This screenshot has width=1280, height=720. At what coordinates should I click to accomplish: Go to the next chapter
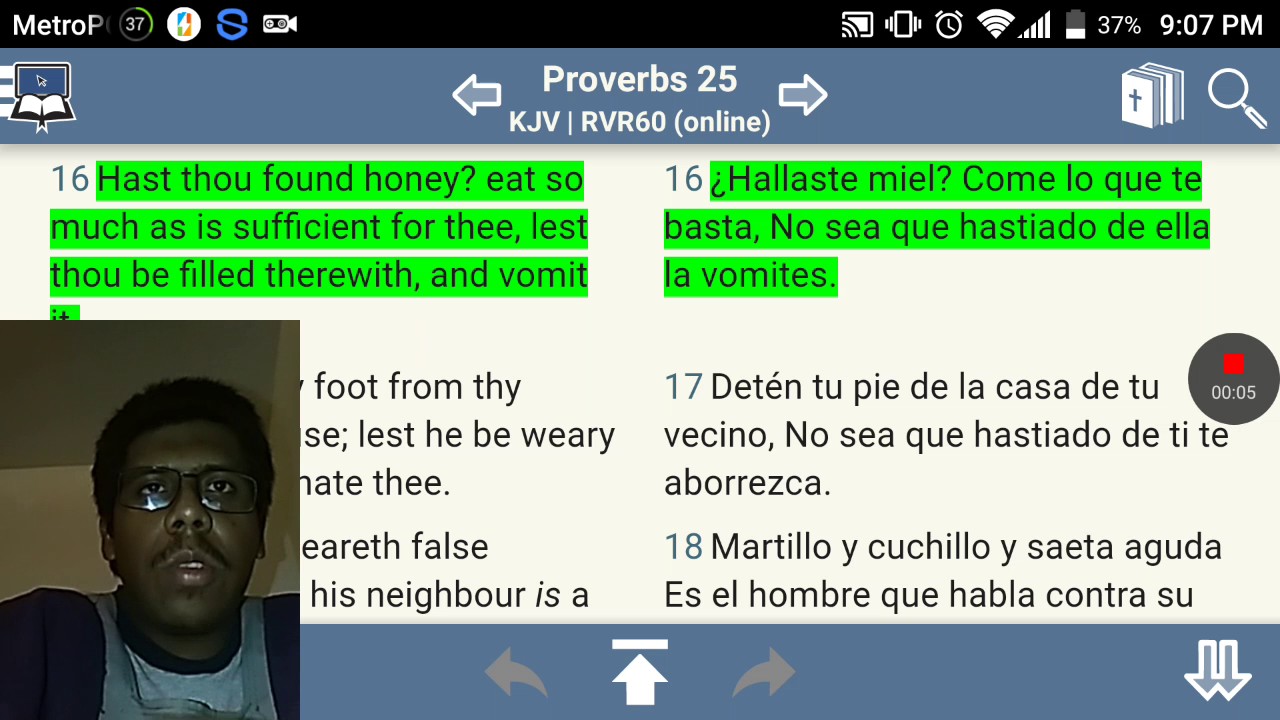tap(803, 96)
